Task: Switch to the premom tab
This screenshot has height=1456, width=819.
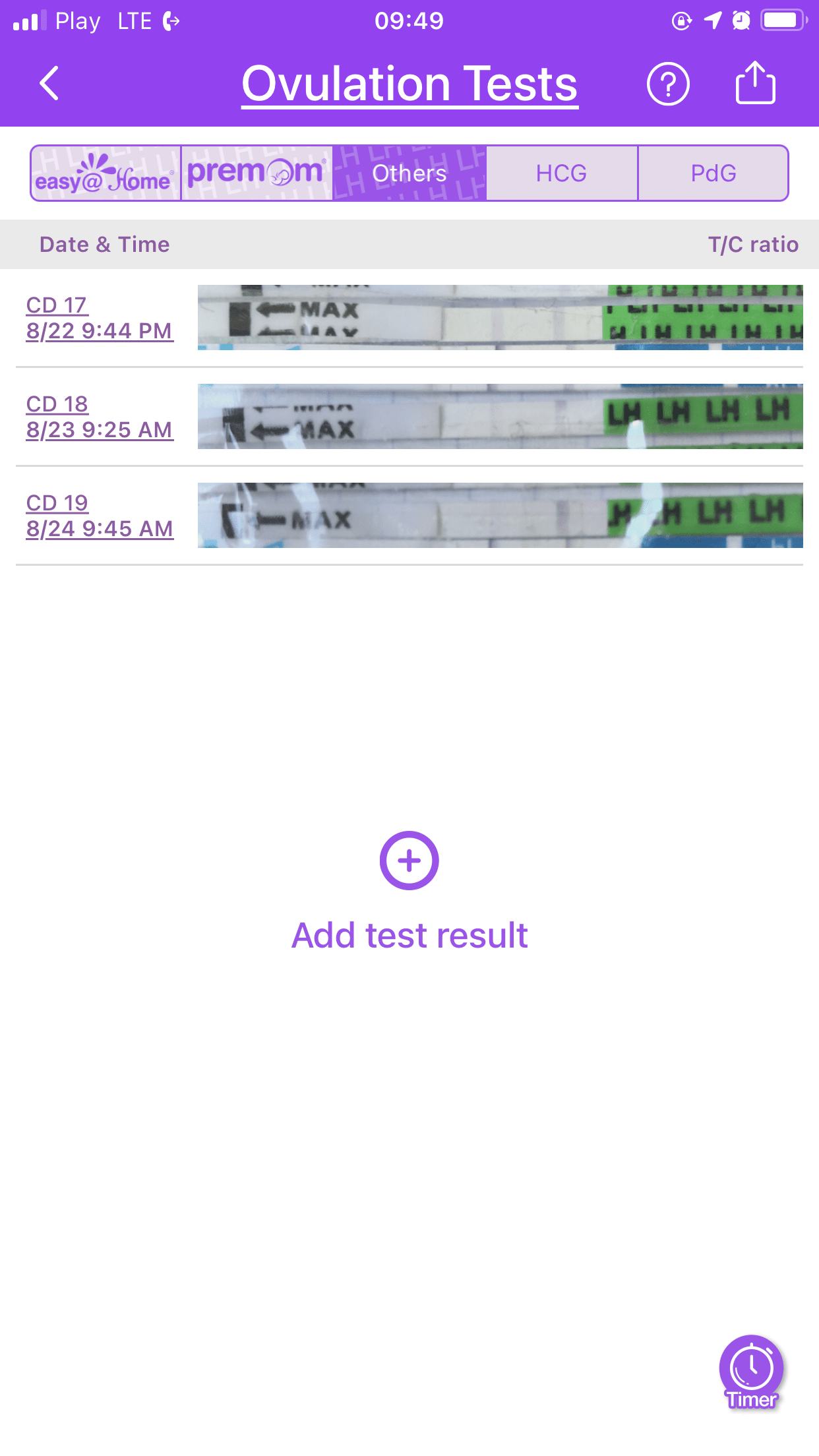Action: click(x=257, y=173)
